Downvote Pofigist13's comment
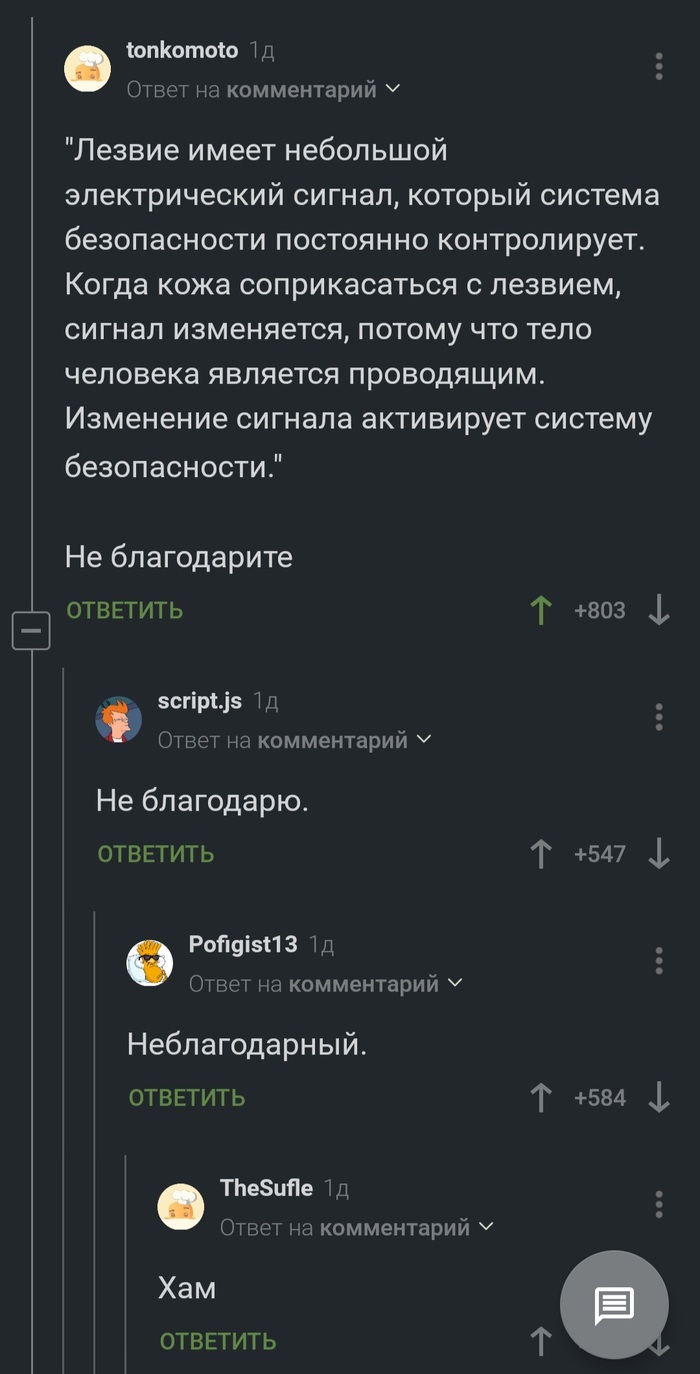Viewport: 700px width, 1374px height. (658, 1097)
